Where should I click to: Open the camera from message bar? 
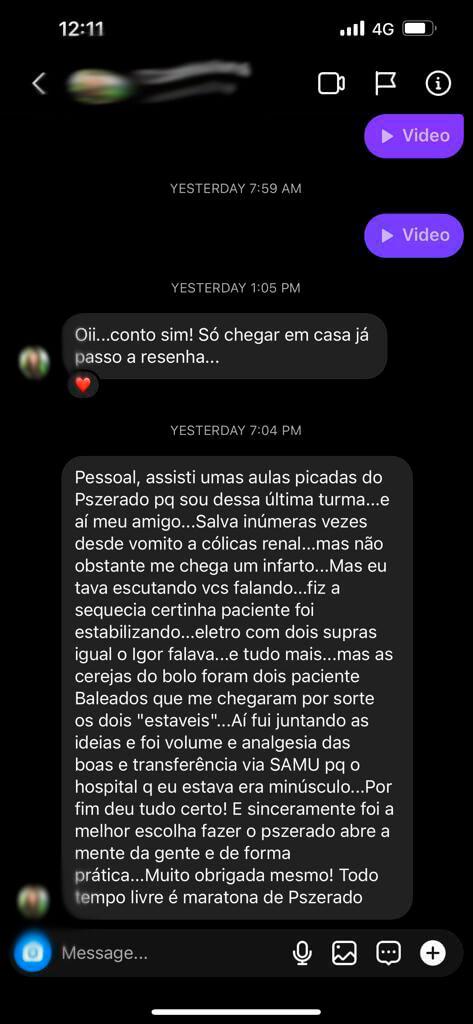coord(33,953)
